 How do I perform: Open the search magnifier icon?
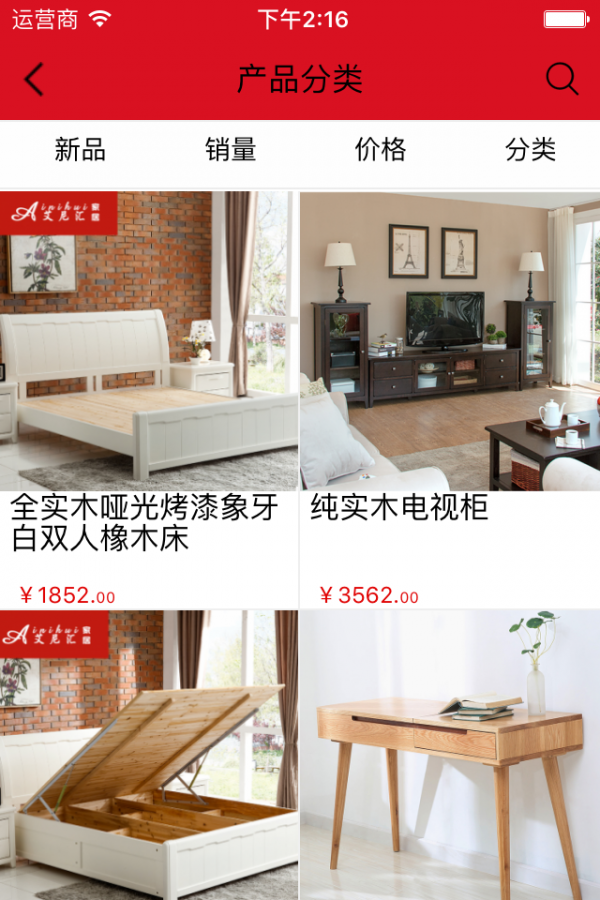[562, 79]
